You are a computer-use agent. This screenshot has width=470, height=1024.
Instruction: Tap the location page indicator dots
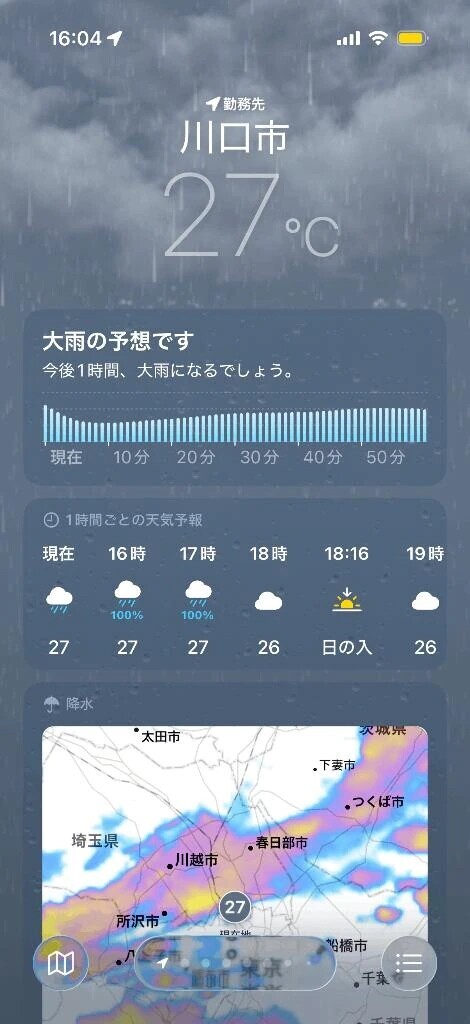[235, 963]
